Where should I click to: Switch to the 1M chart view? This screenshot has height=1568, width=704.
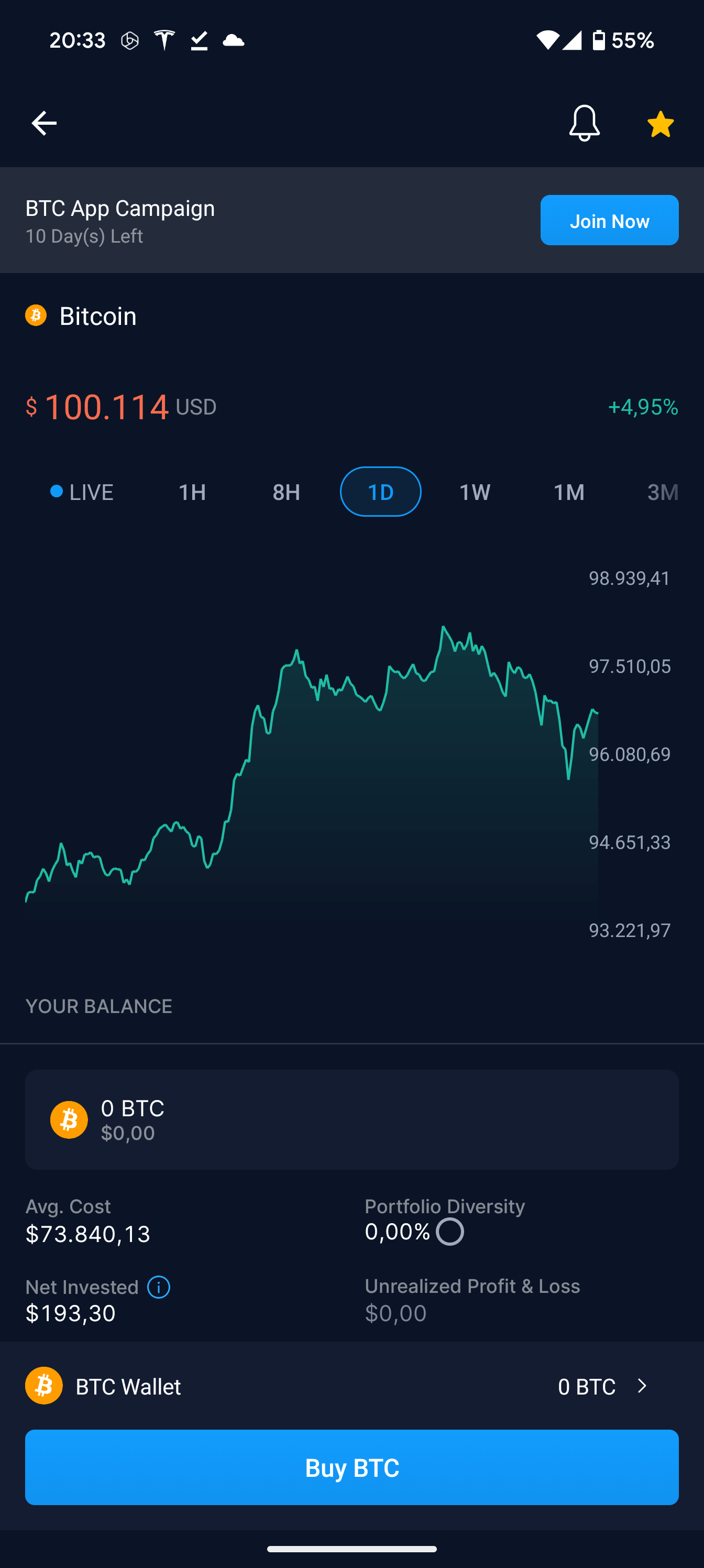568,492
